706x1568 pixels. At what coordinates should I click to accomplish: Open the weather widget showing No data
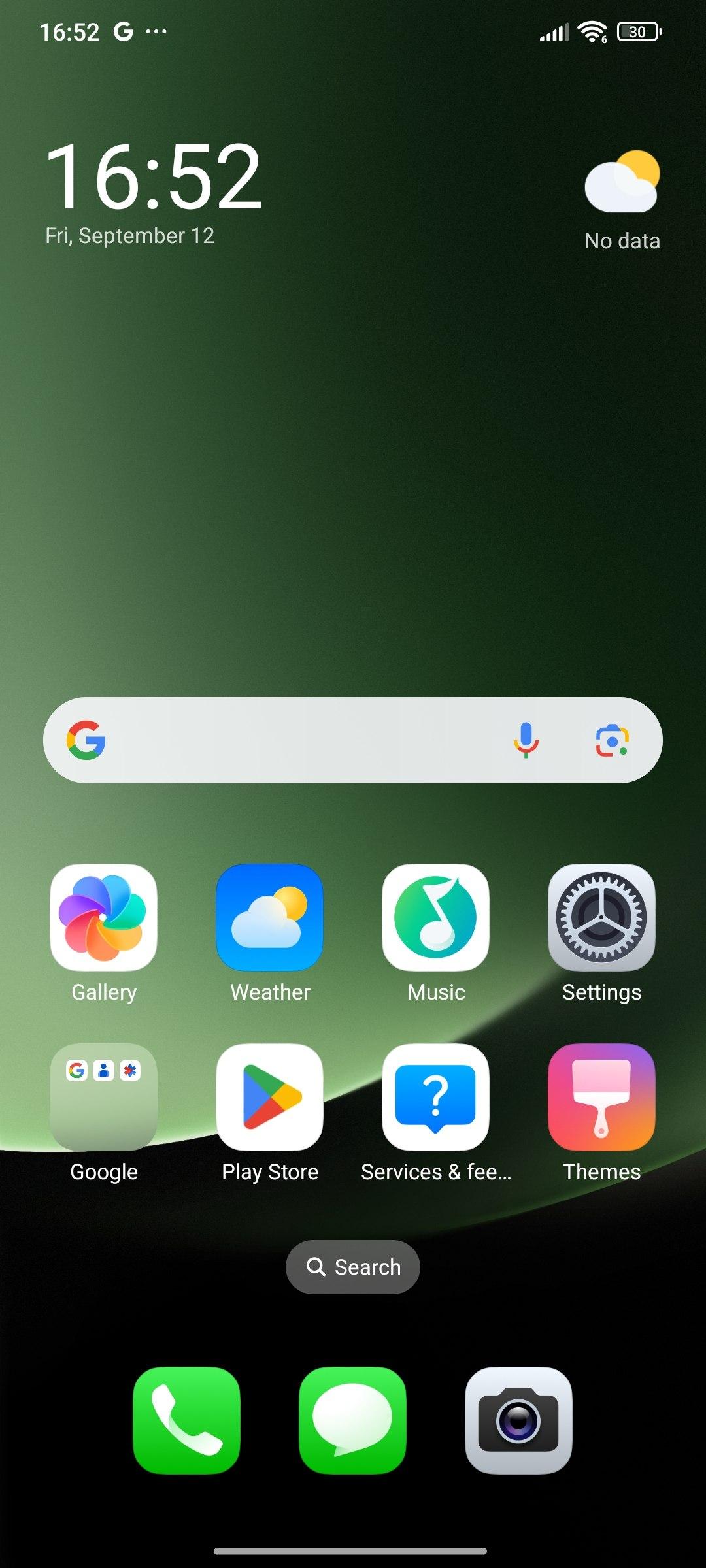coord(622,200)
